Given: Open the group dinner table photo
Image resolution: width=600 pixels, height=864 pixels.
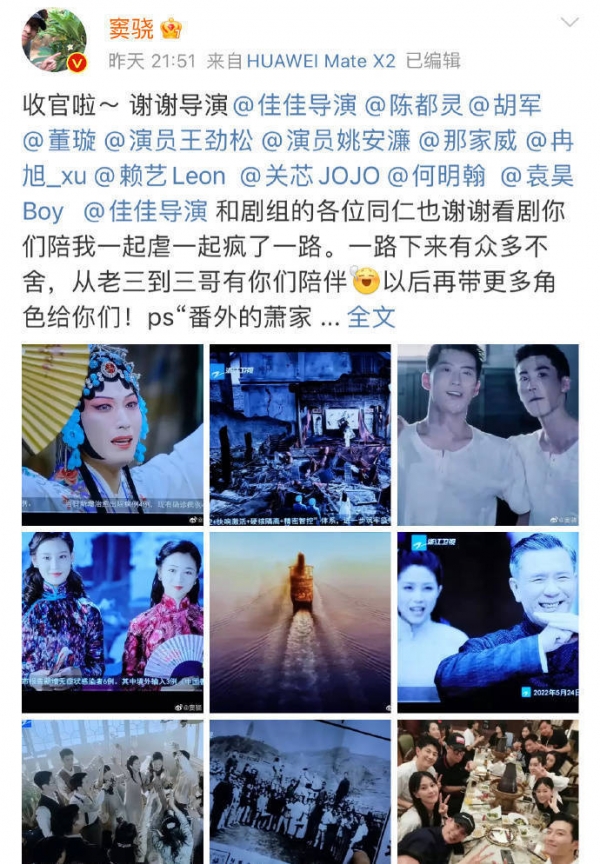Looking at the screenshot, I should coord(487,792).
